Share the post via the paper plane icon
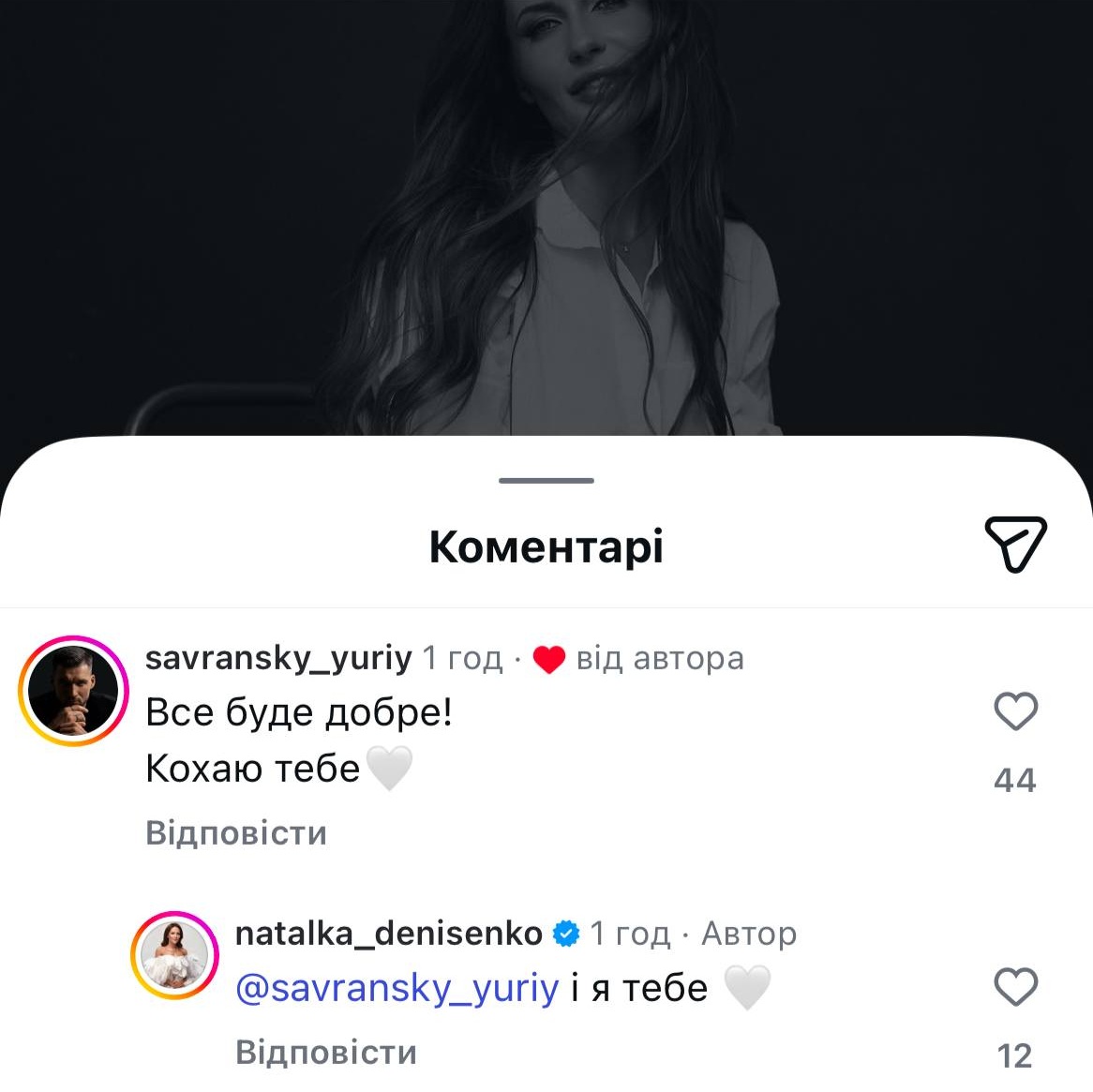The width and height of the screenshot is (1093, 1092). click(x=1015, y=544)
